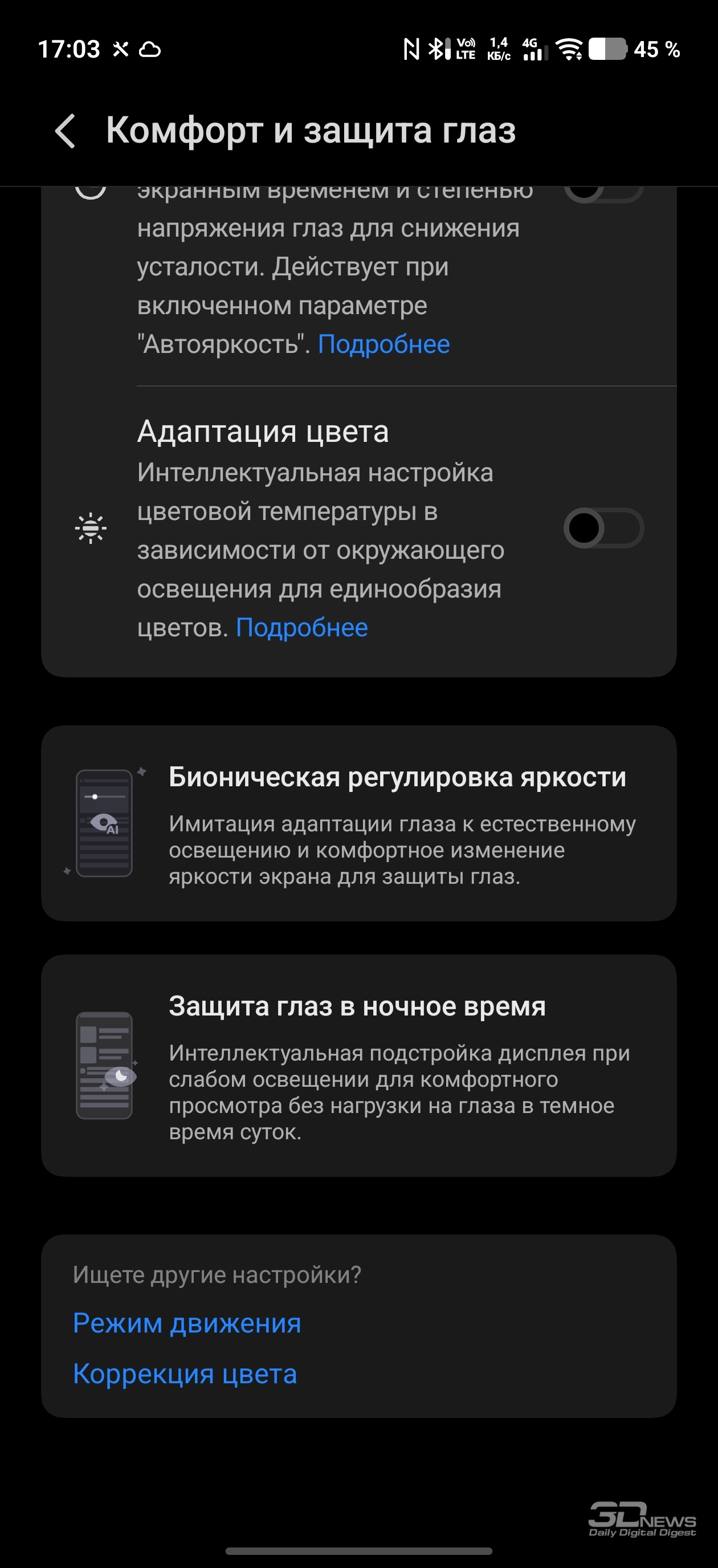The height and width of the screenshot is (1568, 718).
Task: Open Коррекция цвета link
Action: coord(185,1374)
